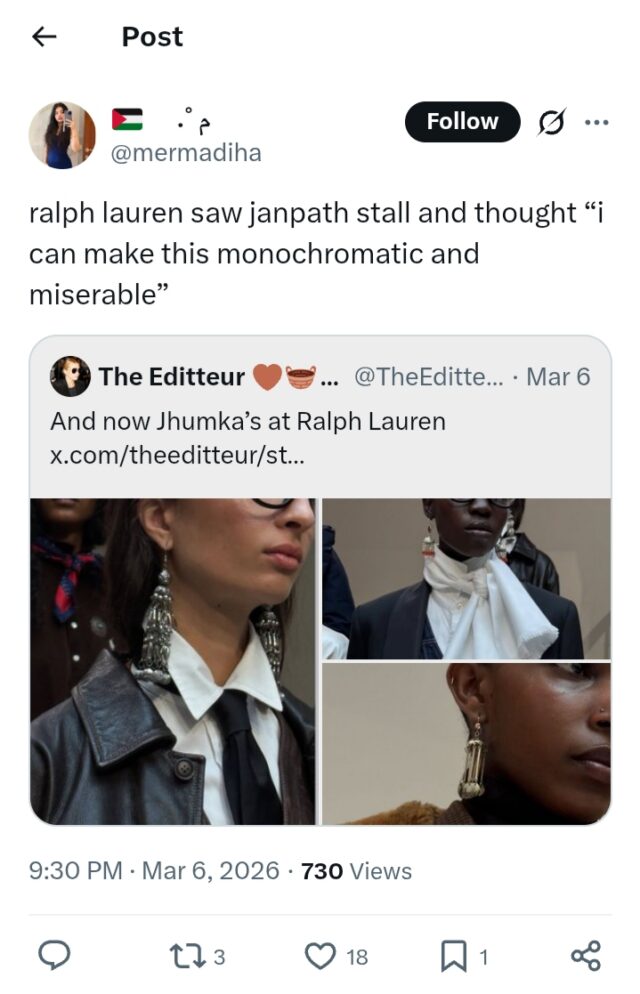
Task: Like the post with 18 likes
Action: pos(320,956)
